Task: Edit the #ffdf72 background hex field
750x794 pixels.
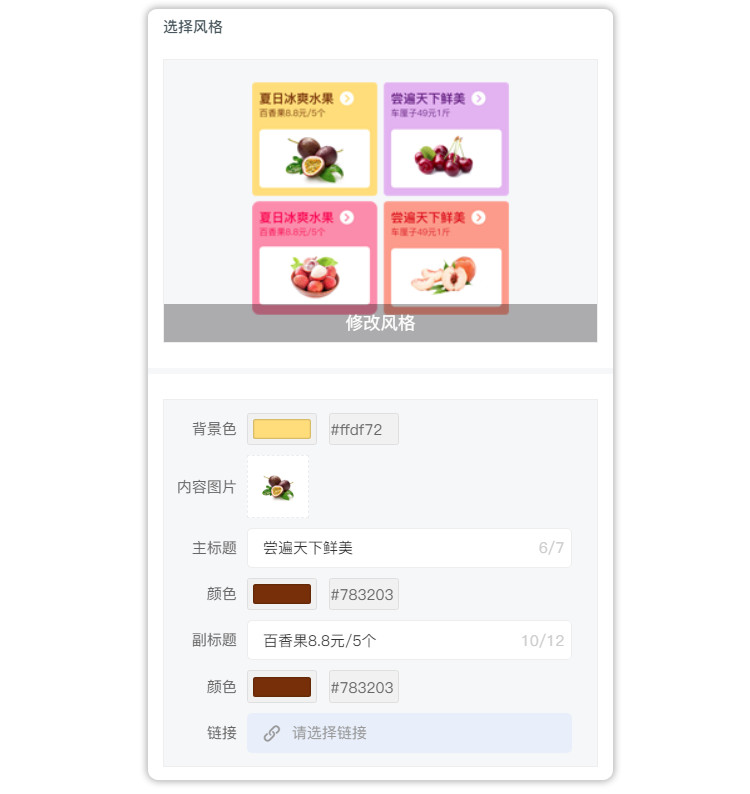Action: (363, 429)
